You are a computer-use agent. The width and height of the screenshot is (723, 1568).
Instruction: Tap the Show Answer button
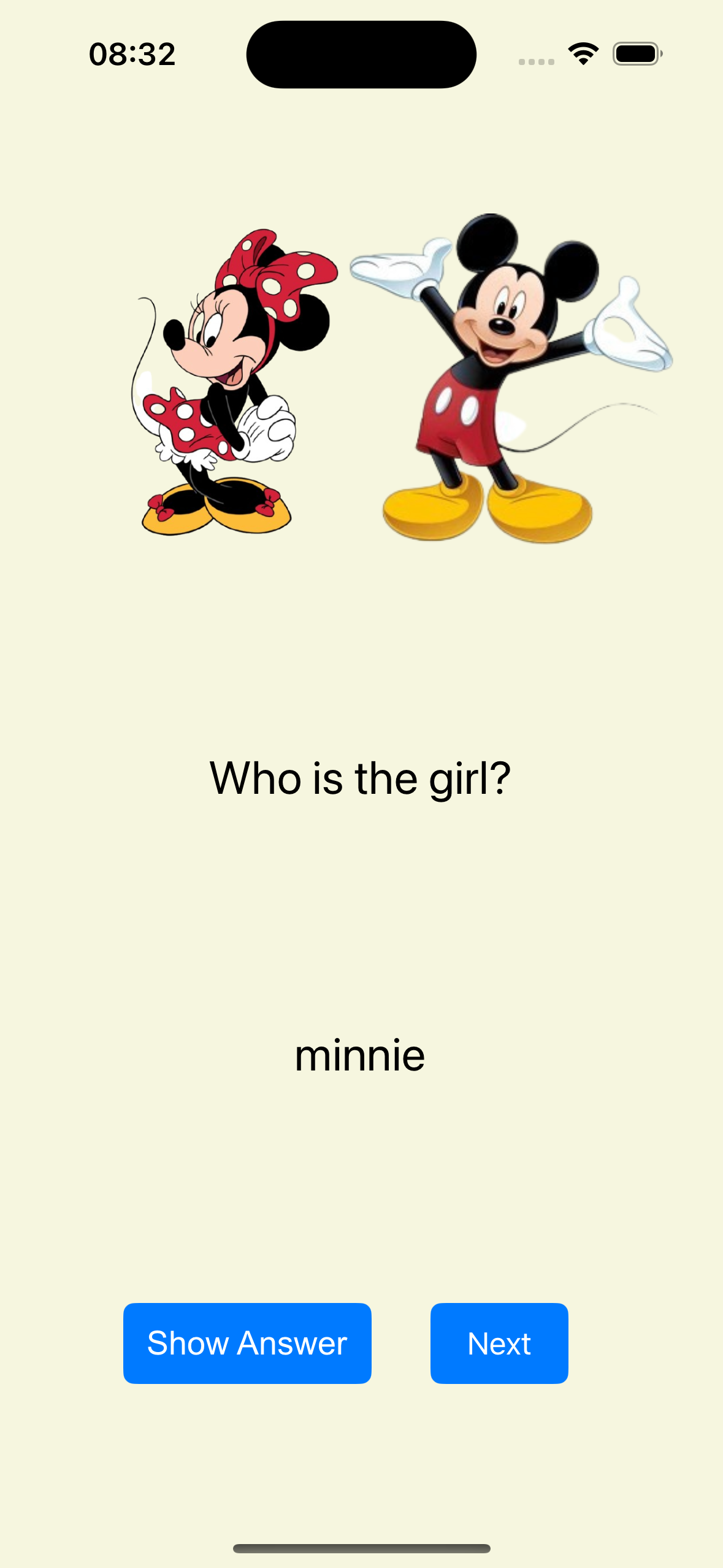pyautogui.click(x=247, y=1343)
